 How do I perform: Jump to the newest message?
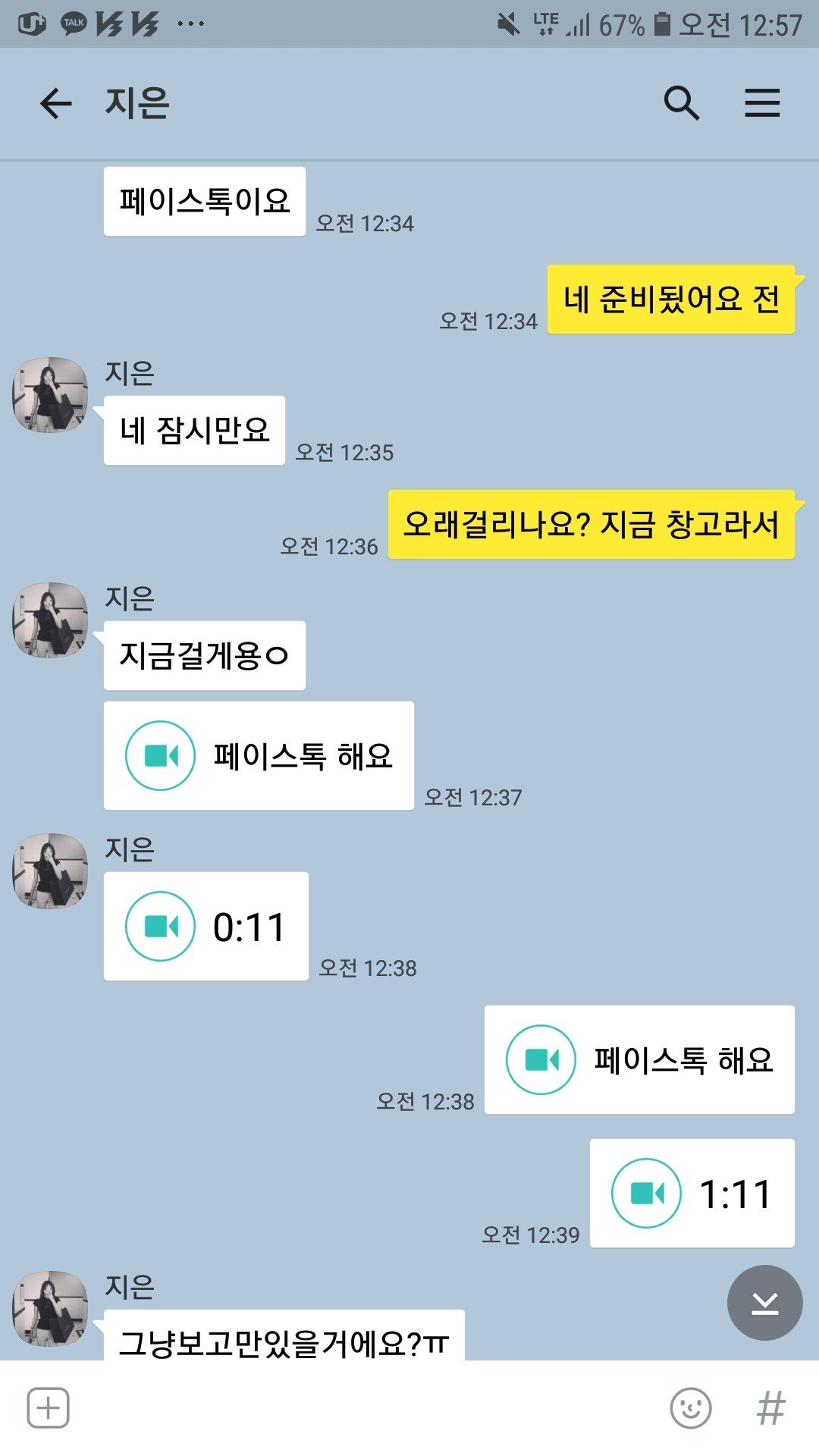764,1303
